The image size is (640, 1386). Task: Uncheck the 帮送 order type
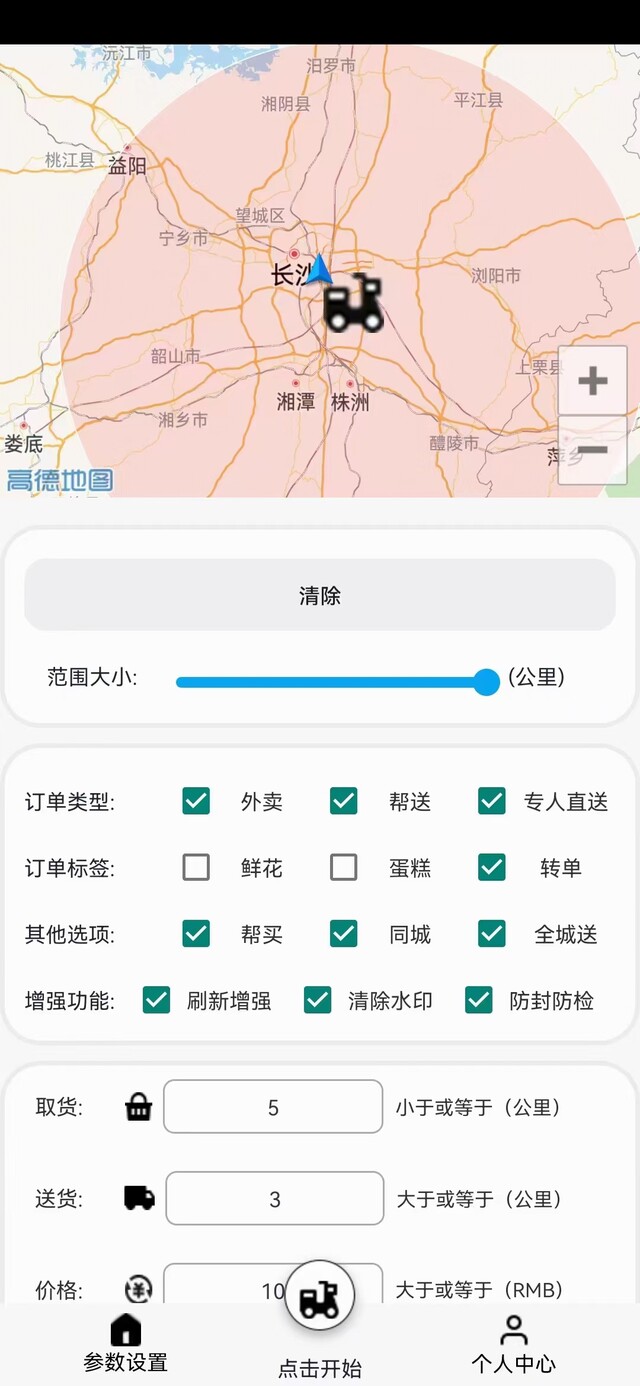tap(344, 801)
